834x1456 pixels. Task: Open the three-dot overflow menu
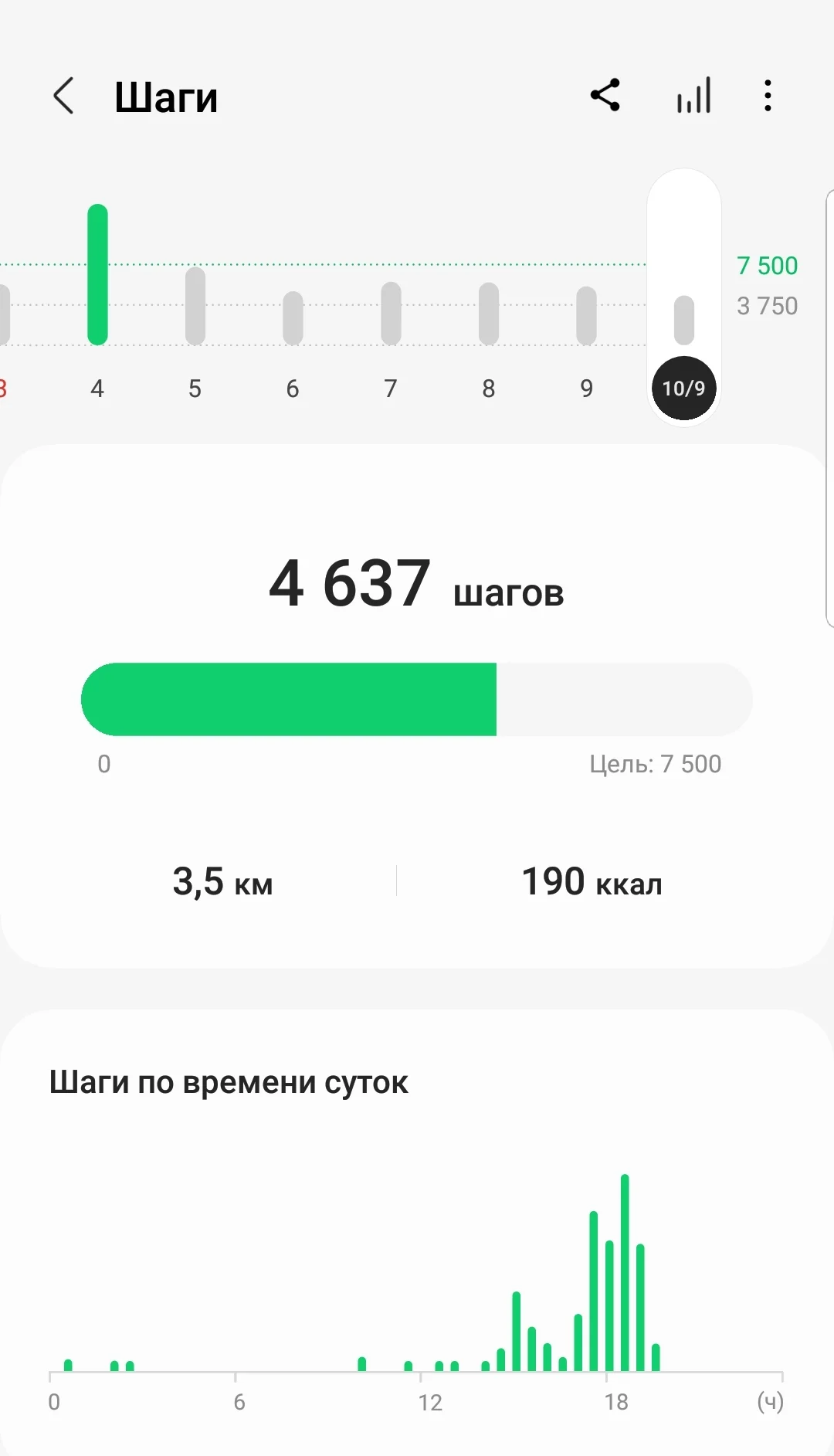[x=767, y=96]
